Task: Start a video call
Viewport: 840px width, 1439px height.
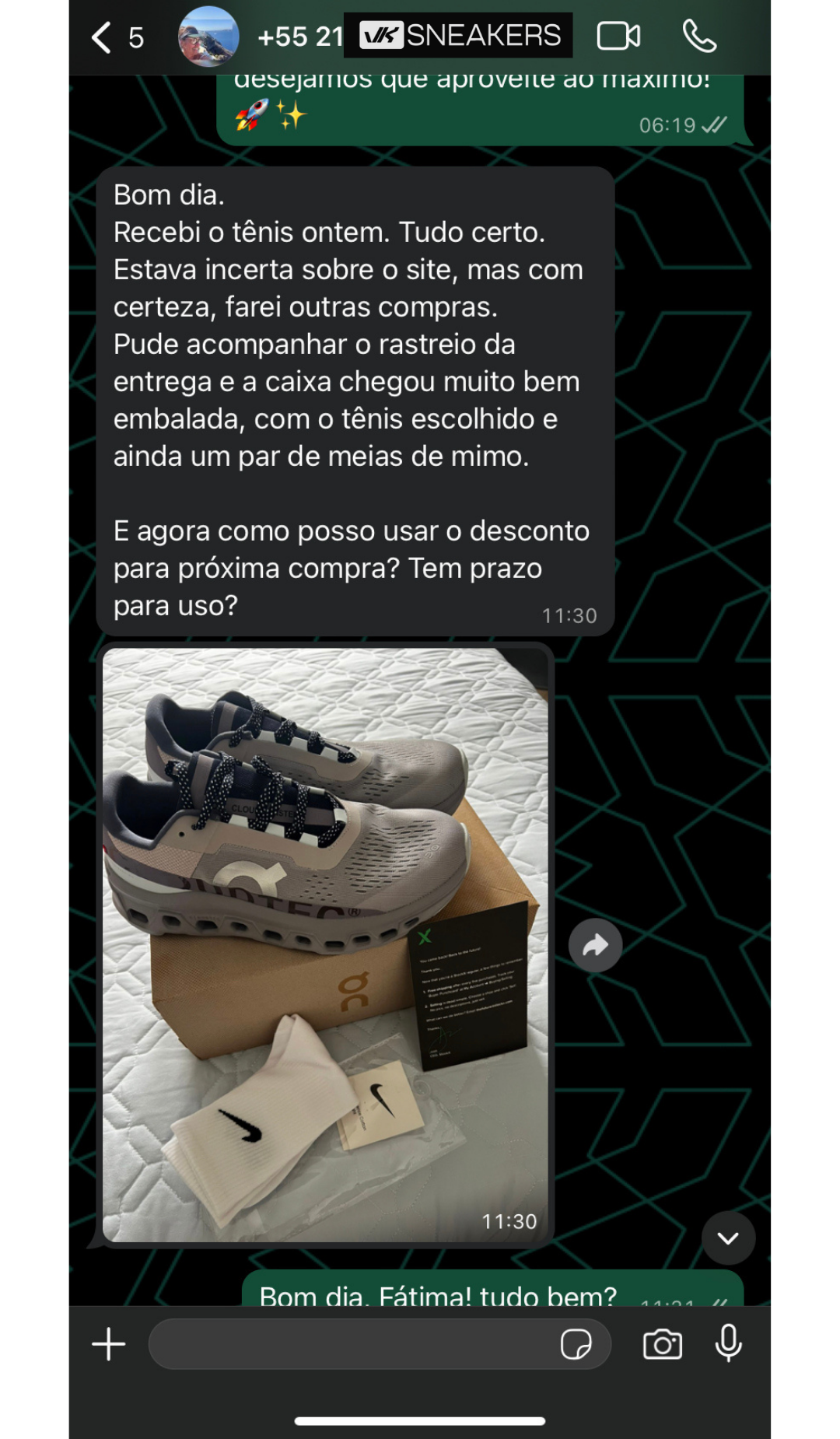Action: (x=618, y=37)
